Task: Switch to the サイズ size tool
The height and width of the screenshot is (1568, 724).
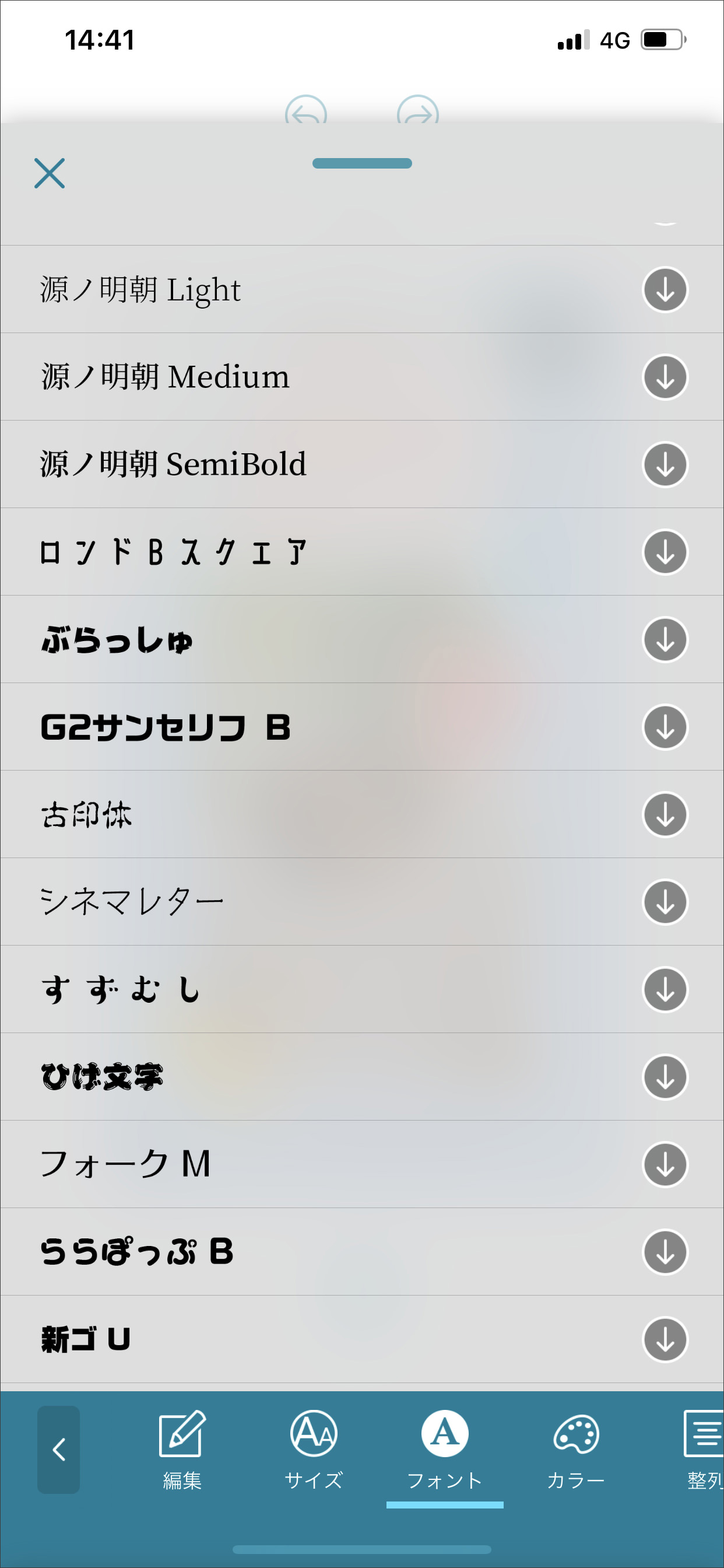Action: [x=314, y=1450]
